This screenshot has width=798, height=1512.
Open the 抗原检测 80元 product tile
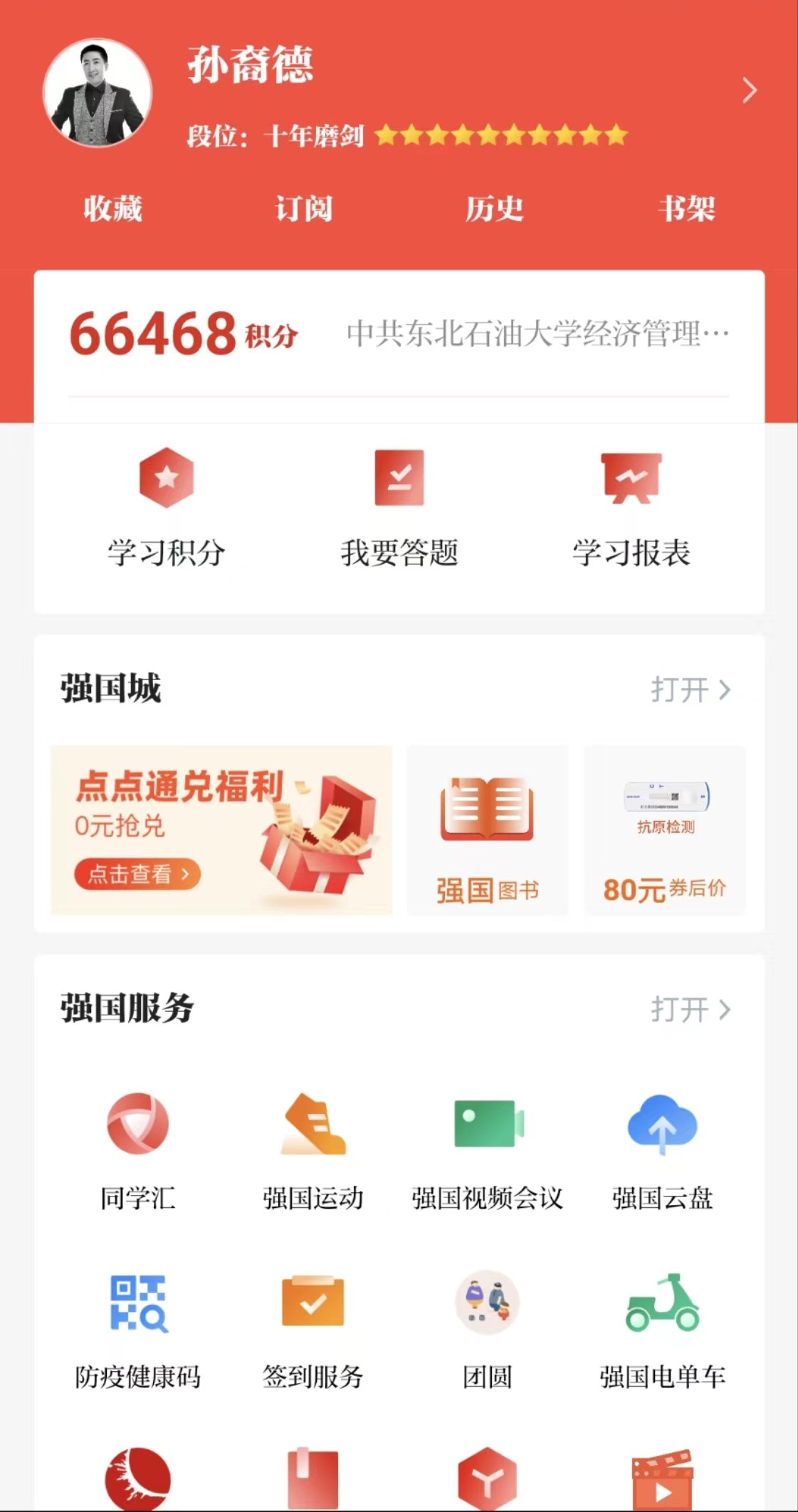(x=665, y=831)
